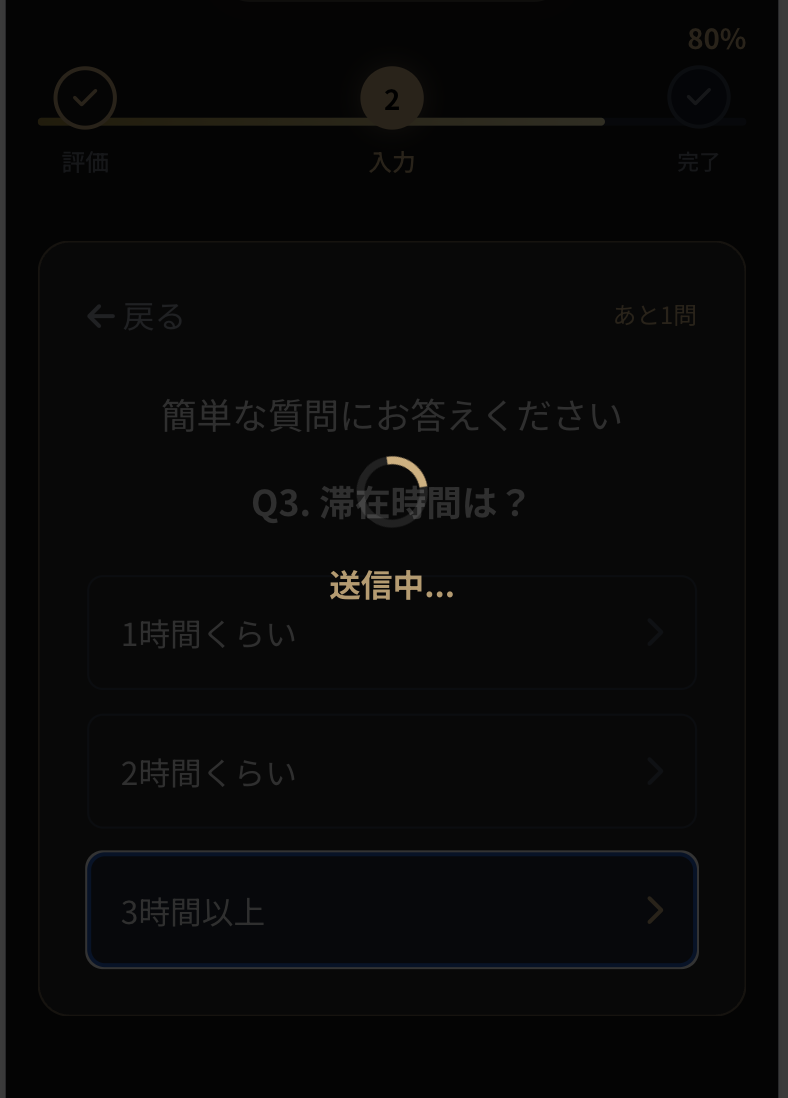Click the あと1問 remaining-question label
Image resolution: width=788 pixels, height=1098 pixels.
tap(655, 315)
